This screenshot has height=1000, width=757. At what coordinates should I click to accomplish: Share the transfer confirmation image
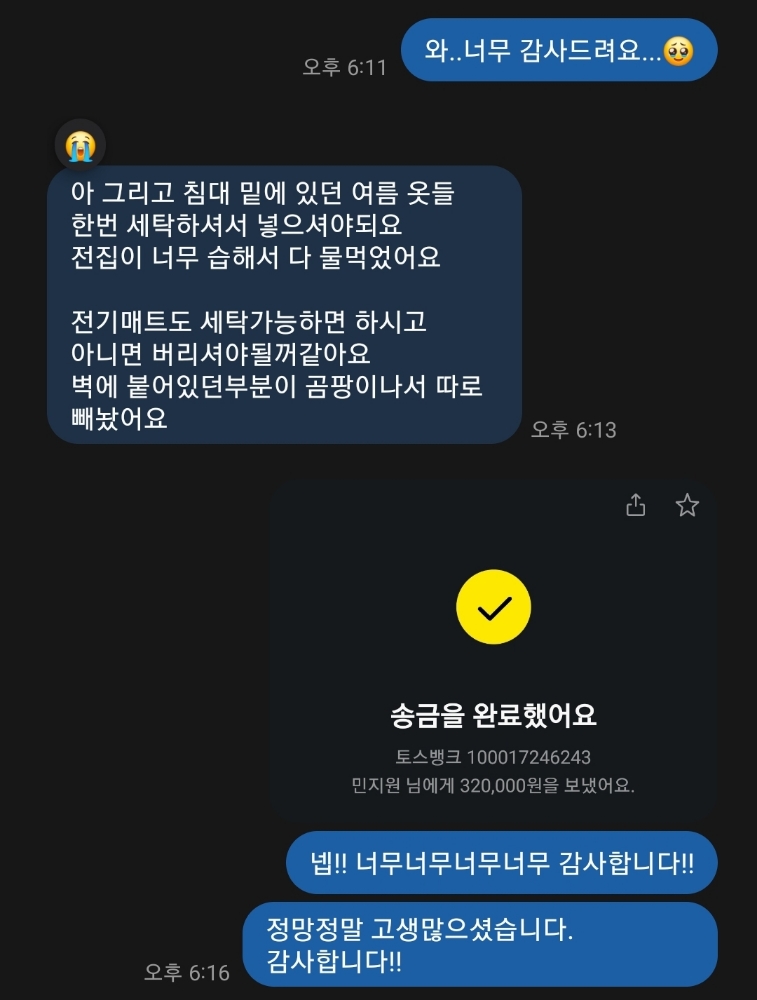click(x=636, y=506)
